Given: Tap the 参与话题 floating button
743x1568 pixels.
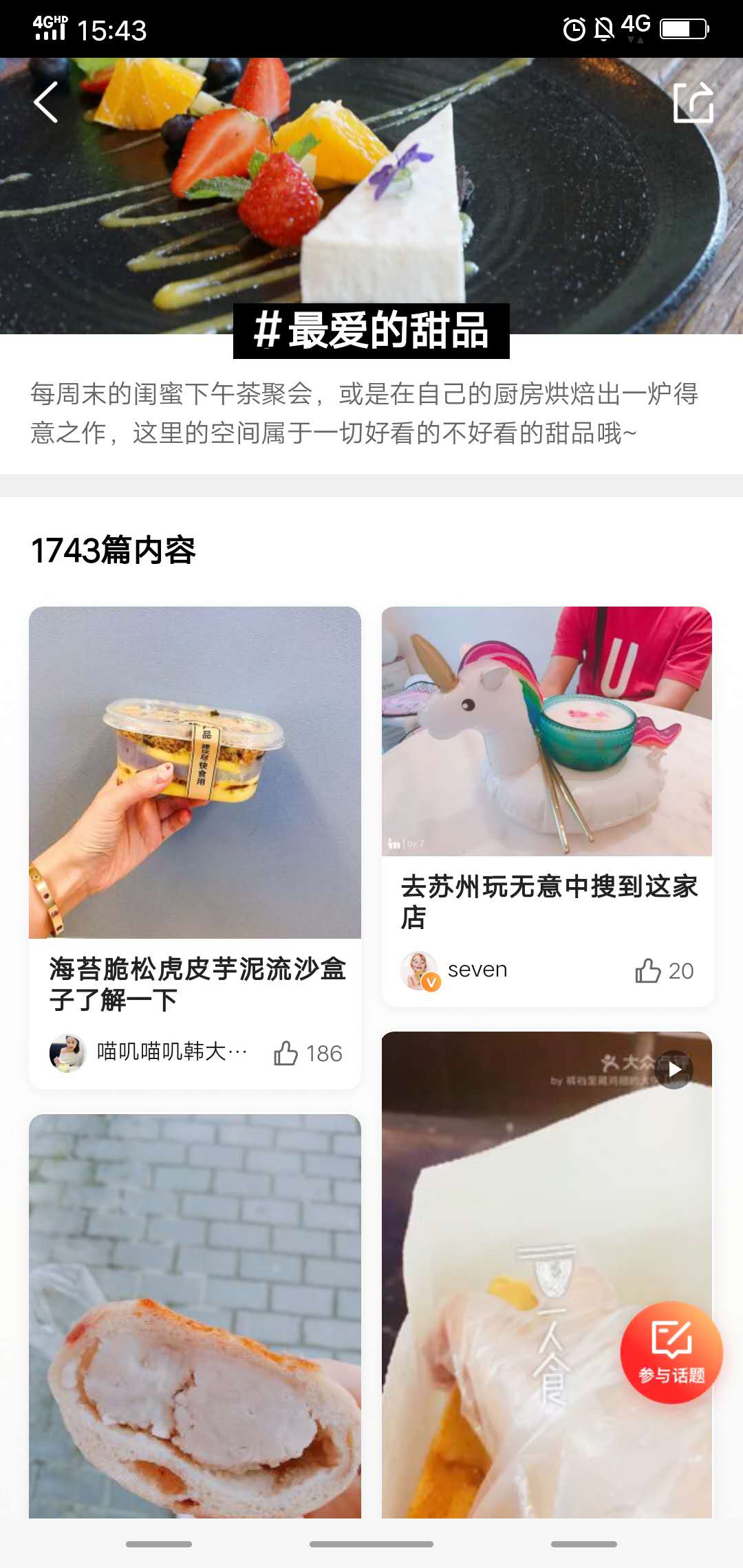Looking at the screenshot, I should pyautogui.click(x=671, y=1352).
